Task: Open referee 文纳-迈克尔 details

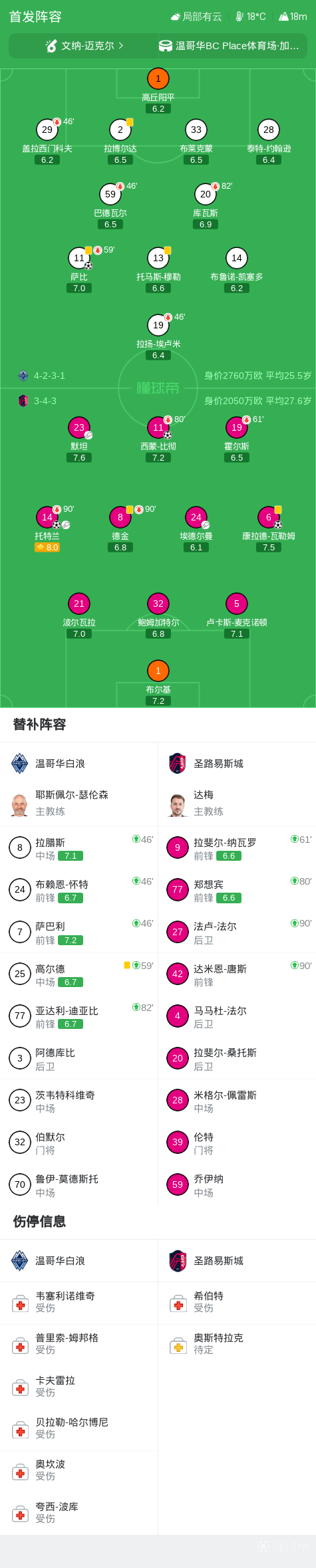Action: coord(84,46)
